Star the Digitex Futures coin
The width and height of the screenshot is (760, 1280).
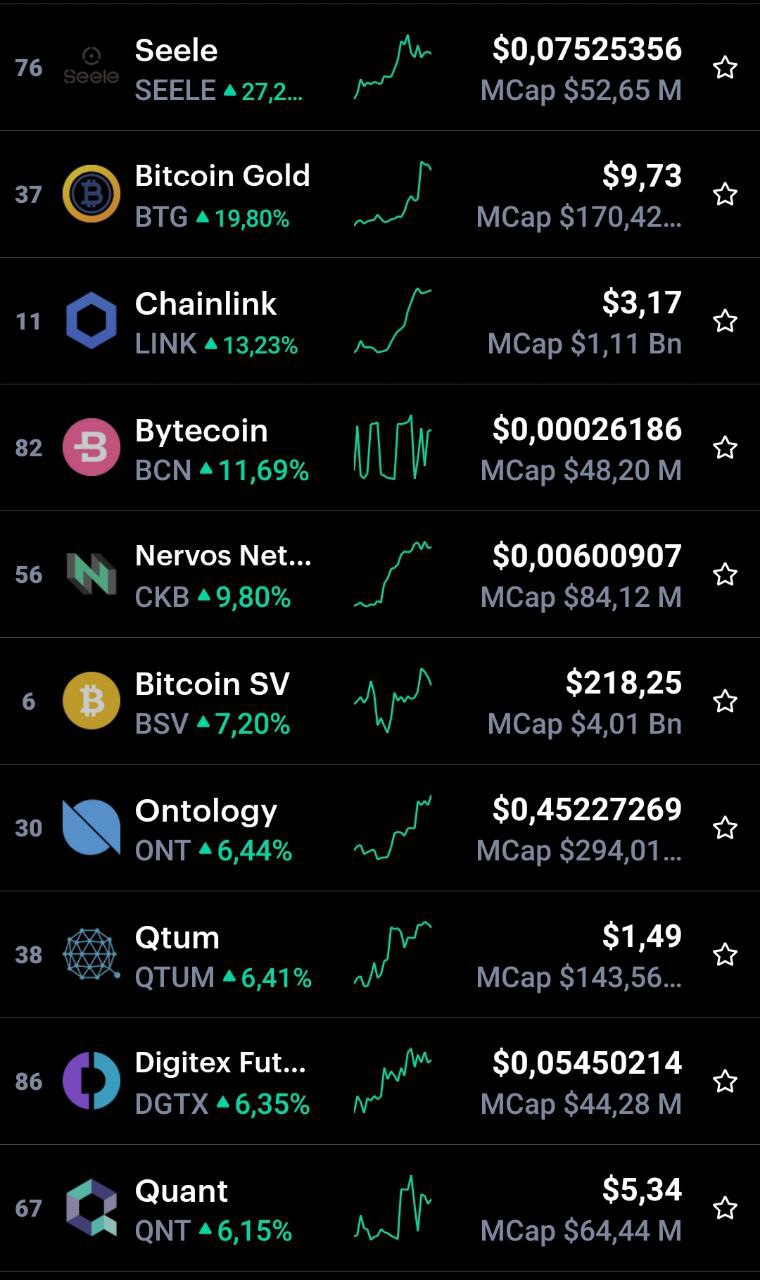725,1081
